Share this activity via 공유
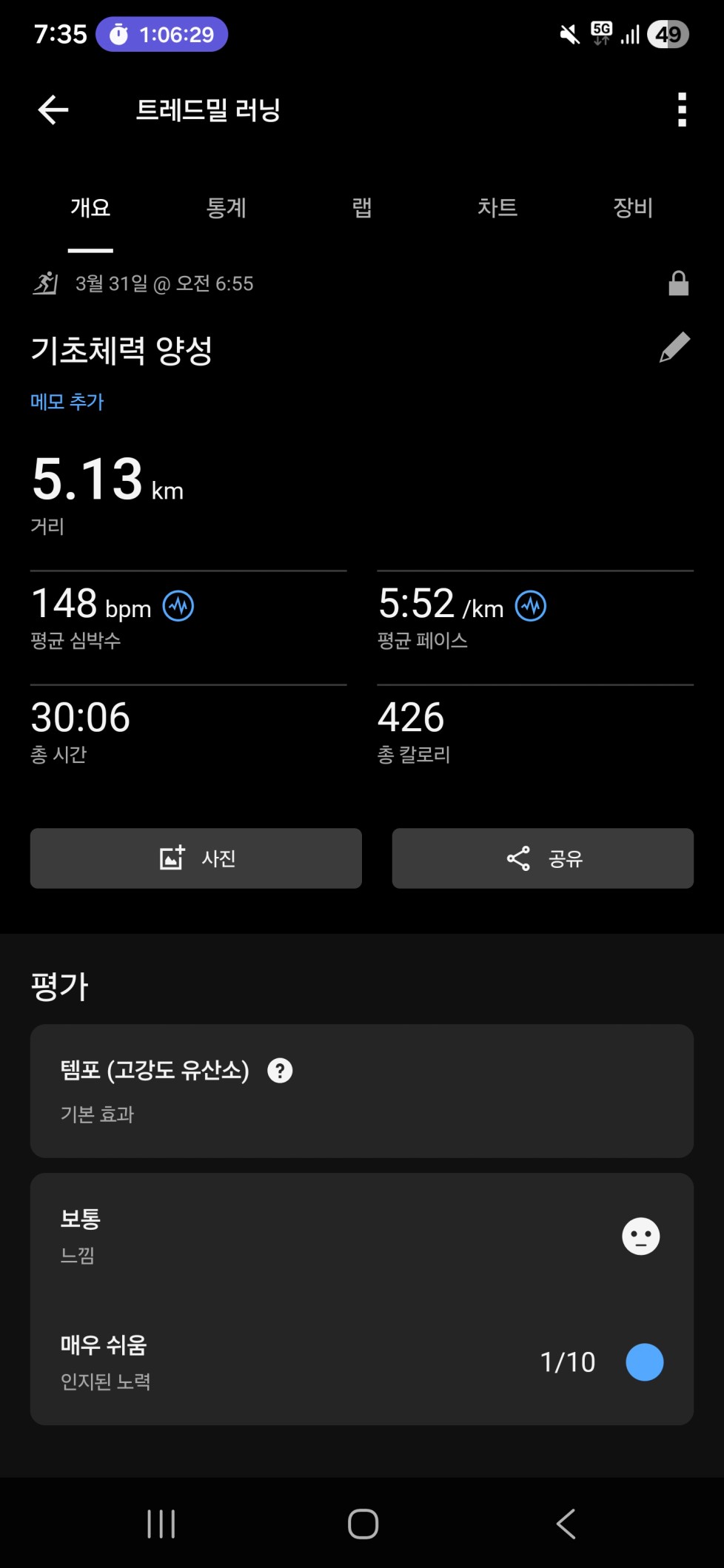Viewport: 724px width, 1568px height. coord(543,858)
